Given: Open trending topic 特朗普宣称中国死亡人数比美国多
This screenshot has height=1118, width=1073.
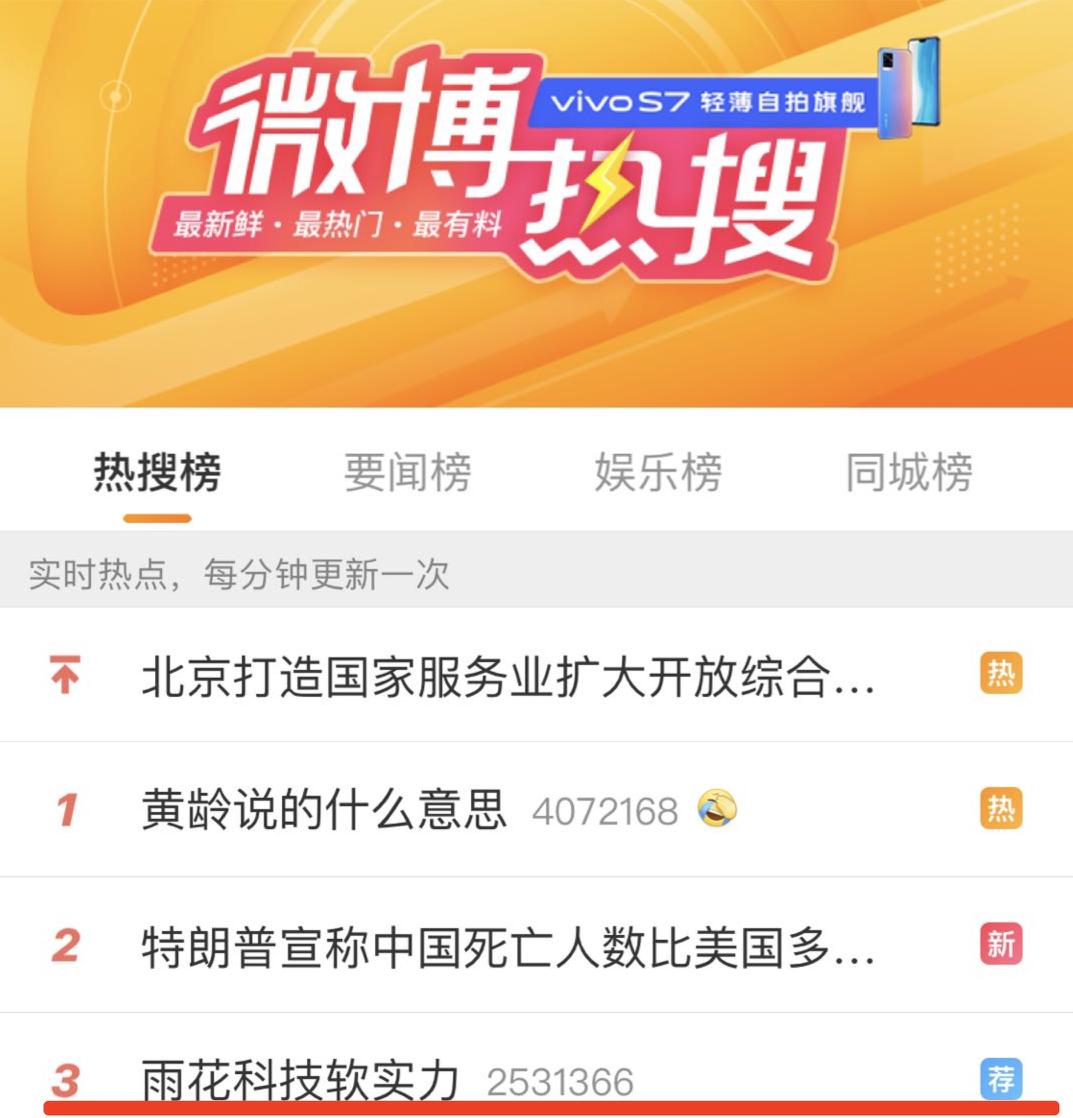Looking at the screenshot, I should (x=508, y=946).
